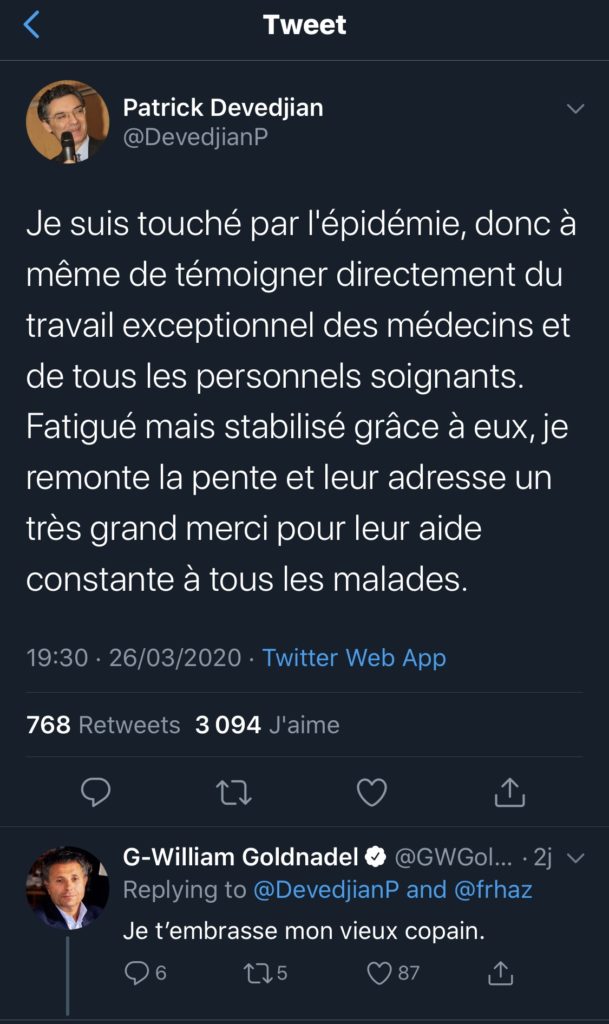This screenshot has height=1024, width=609.
Task: Expand the tweet options chevron for Patrick Devedjian
Action: coord(575,108)
